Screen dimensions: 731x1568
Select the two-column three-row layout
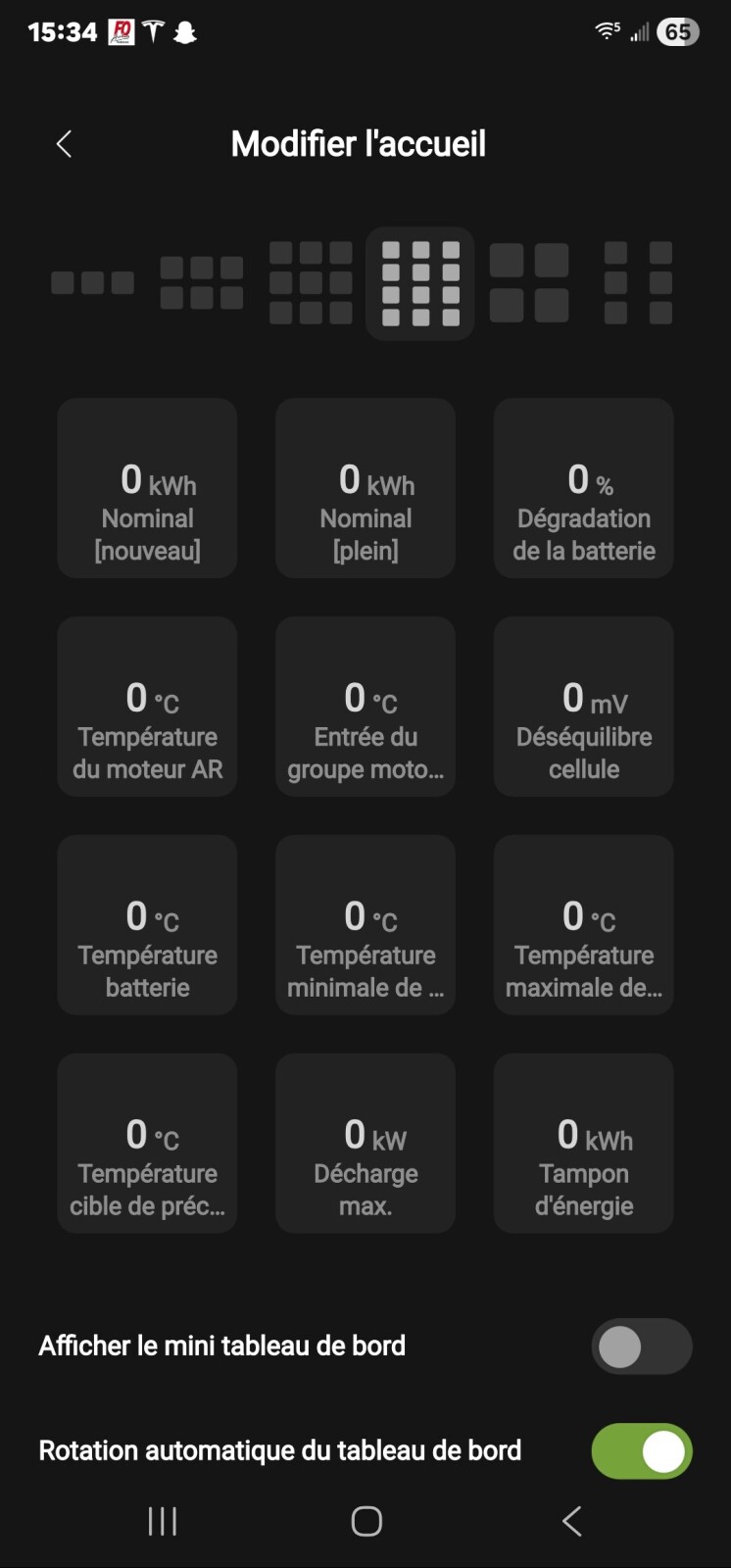[x=638, y=283]
